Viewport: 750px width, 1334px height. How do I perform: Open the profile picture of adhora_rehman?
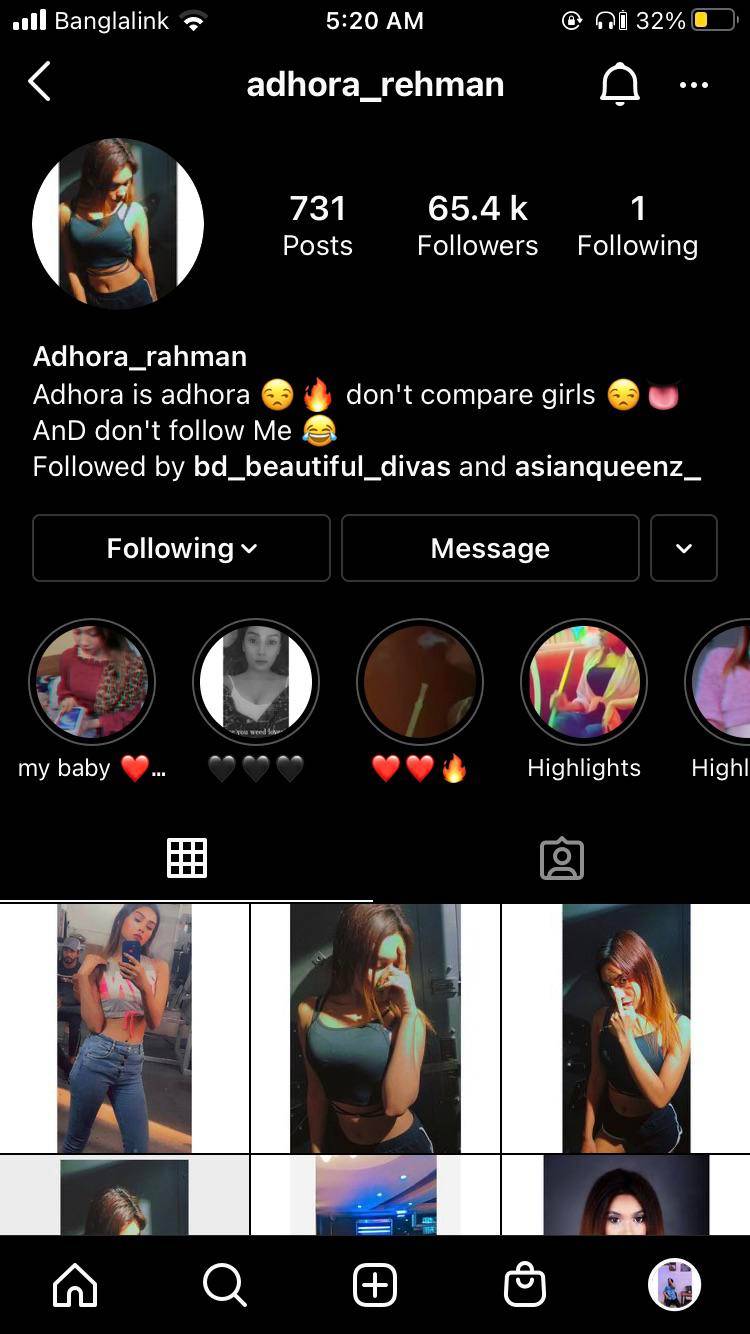118,223
